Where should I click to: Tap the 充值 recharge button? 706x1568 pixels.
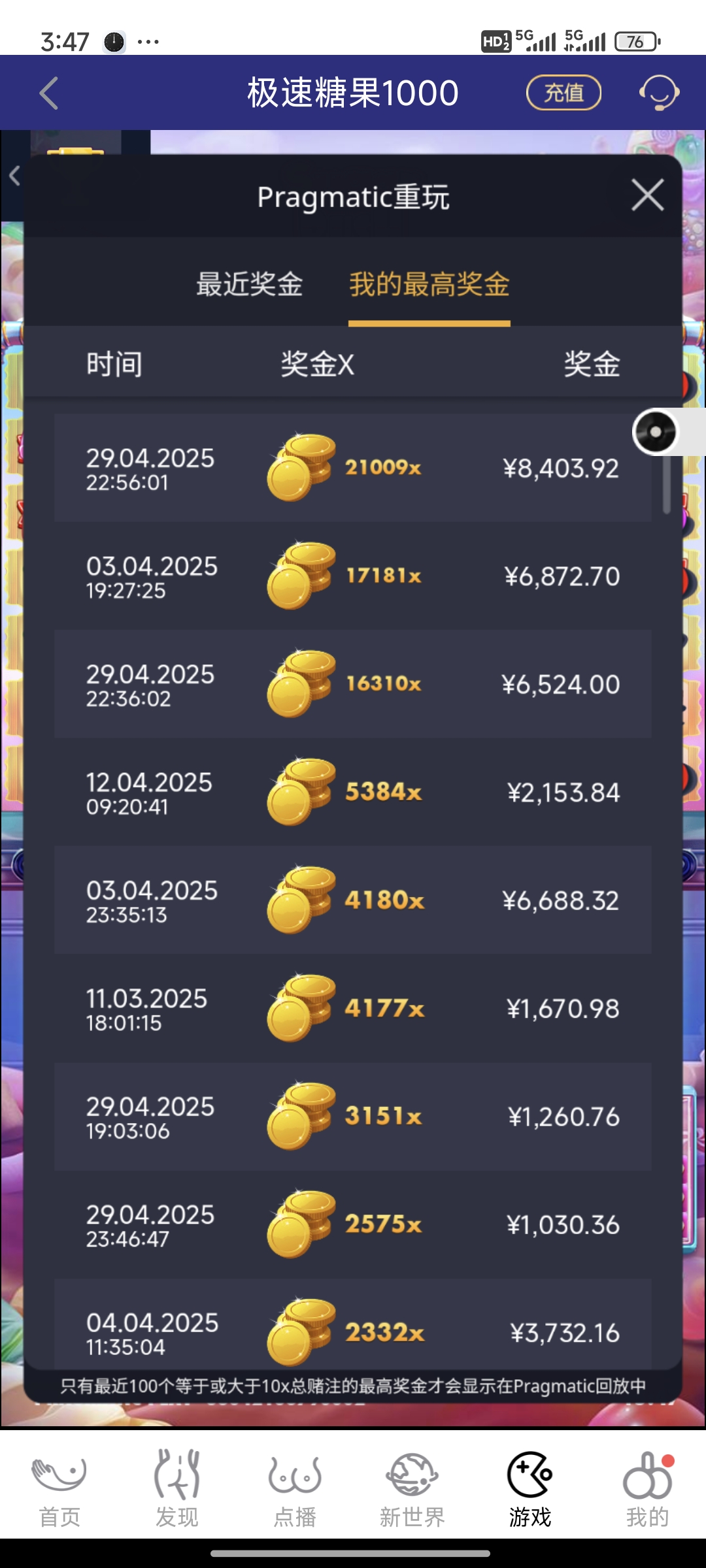[x=563, y=93]
